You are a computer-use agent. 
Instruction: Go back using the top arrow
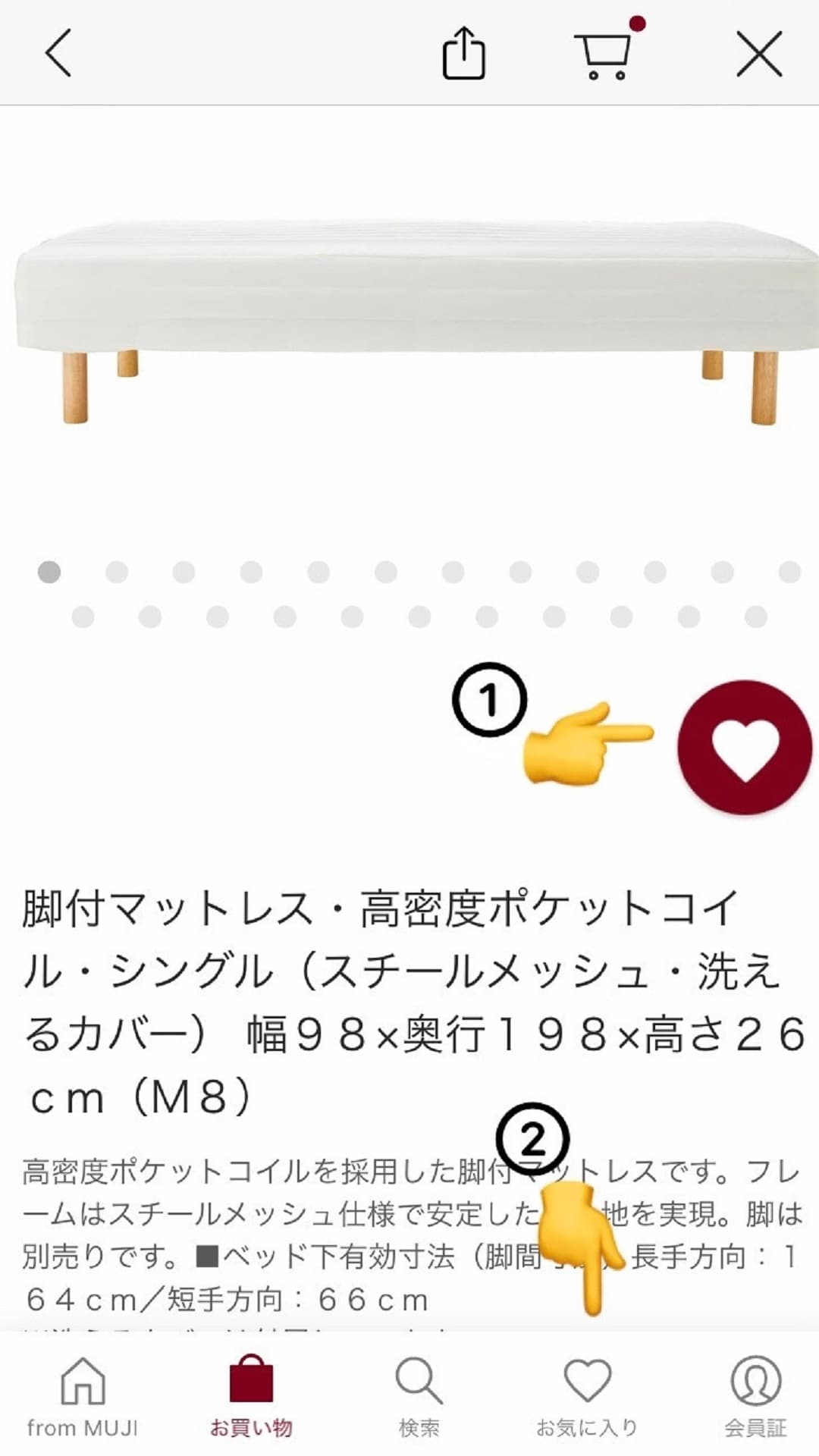click(x=58, y=53)
